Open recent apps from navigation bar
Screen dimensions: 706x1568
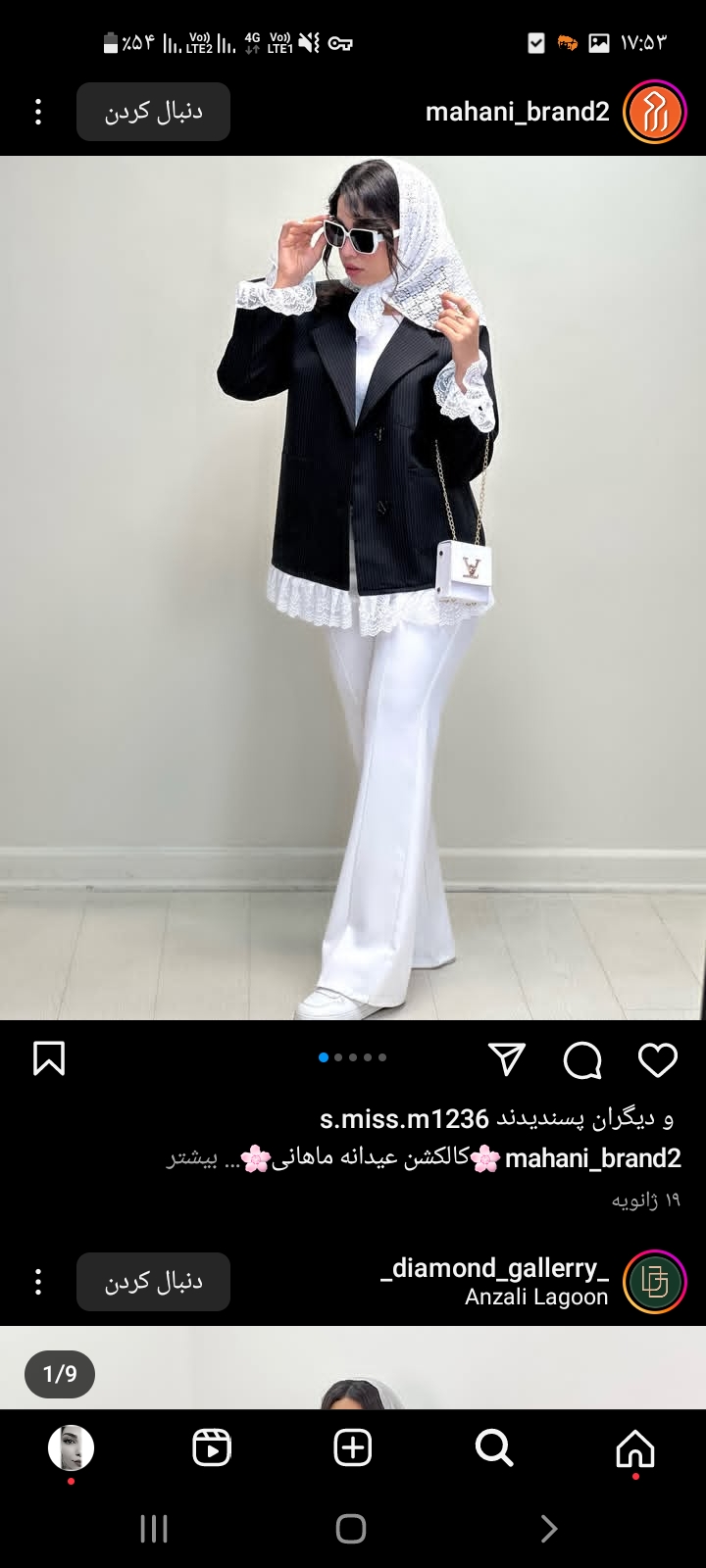coord(154,1529)
